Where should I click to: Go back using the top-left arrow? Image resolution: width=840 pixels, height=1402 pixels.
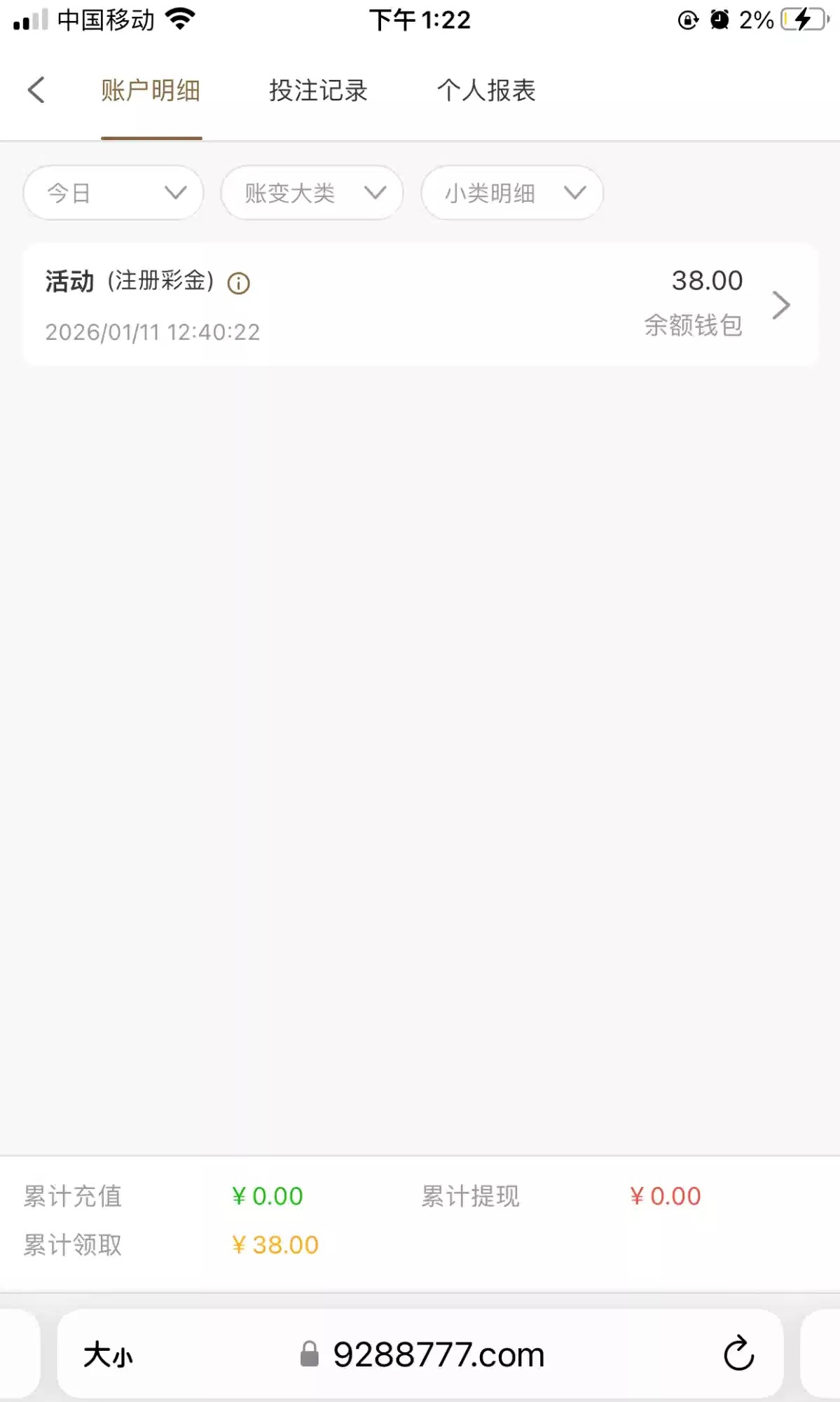click(x=36, y=90)
